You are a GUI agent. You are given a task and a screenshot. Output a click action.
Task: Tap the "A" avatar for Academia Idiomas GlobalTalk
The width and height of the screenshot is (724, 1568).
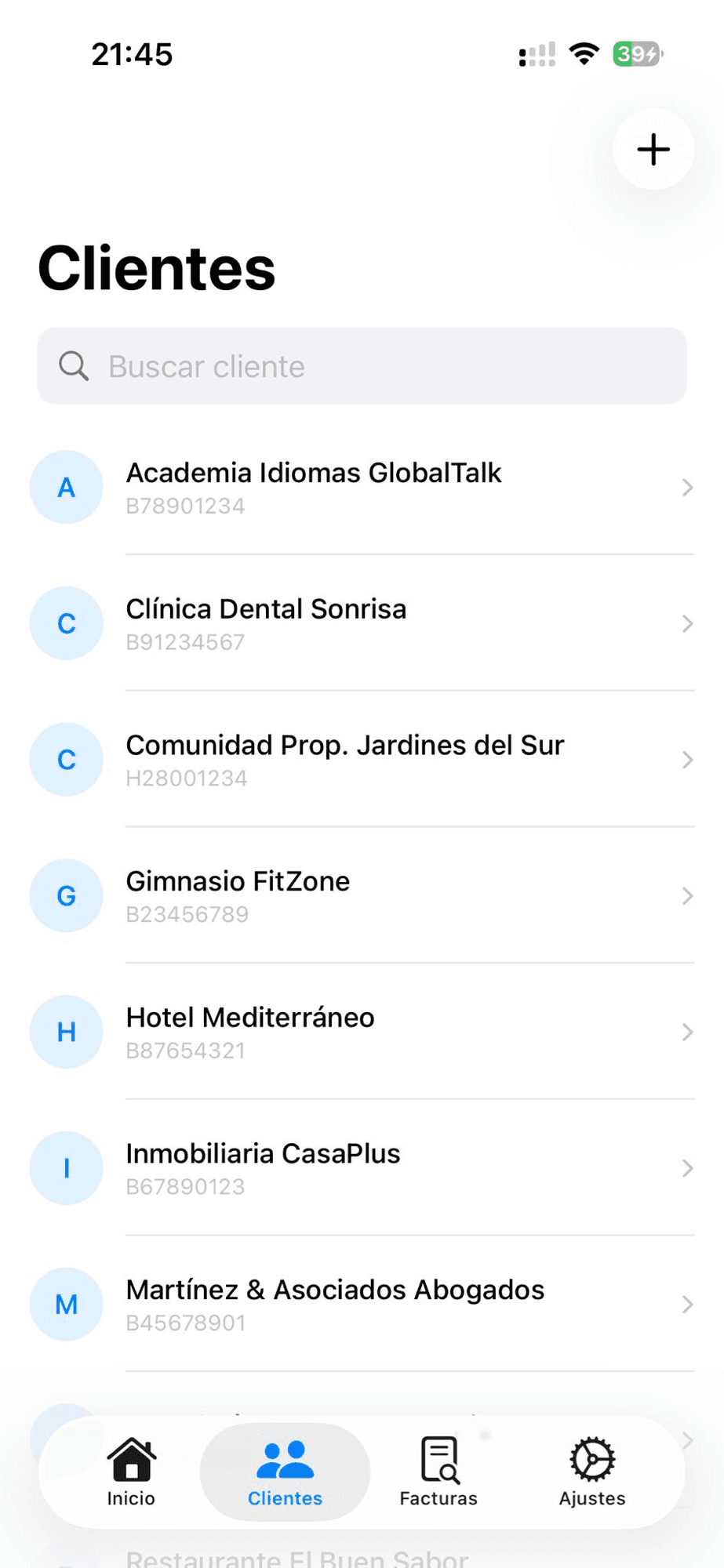point(66,487)
